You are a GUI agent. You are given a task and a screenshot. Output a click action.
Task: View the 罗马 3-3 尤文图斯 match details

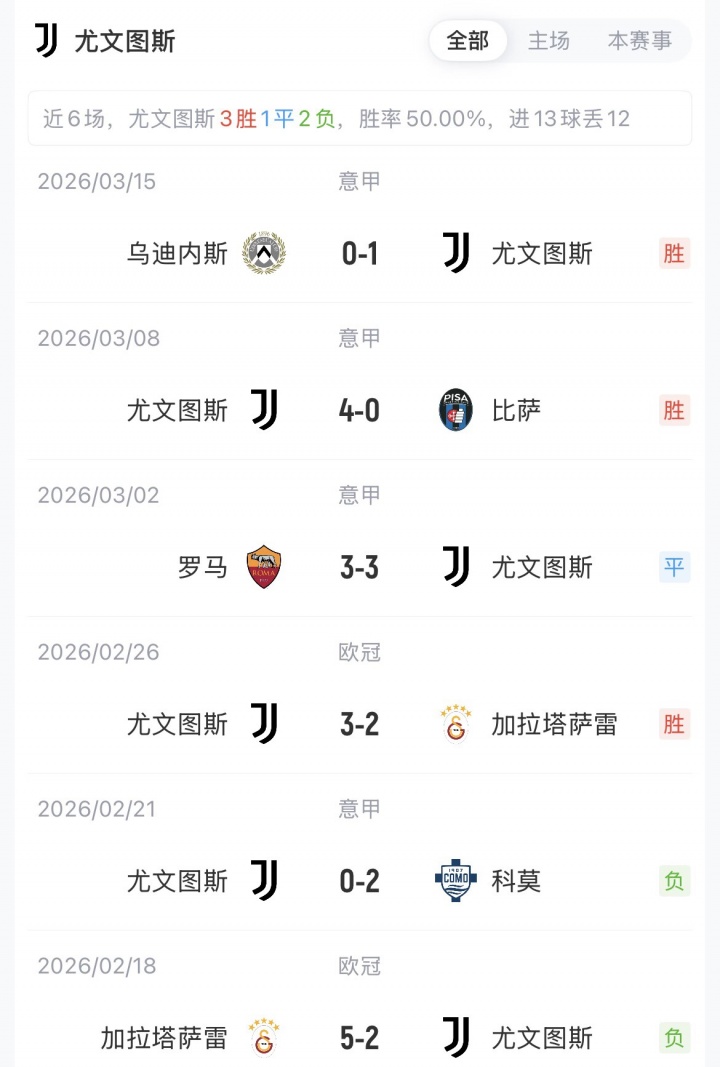click(x=360, y=568)
